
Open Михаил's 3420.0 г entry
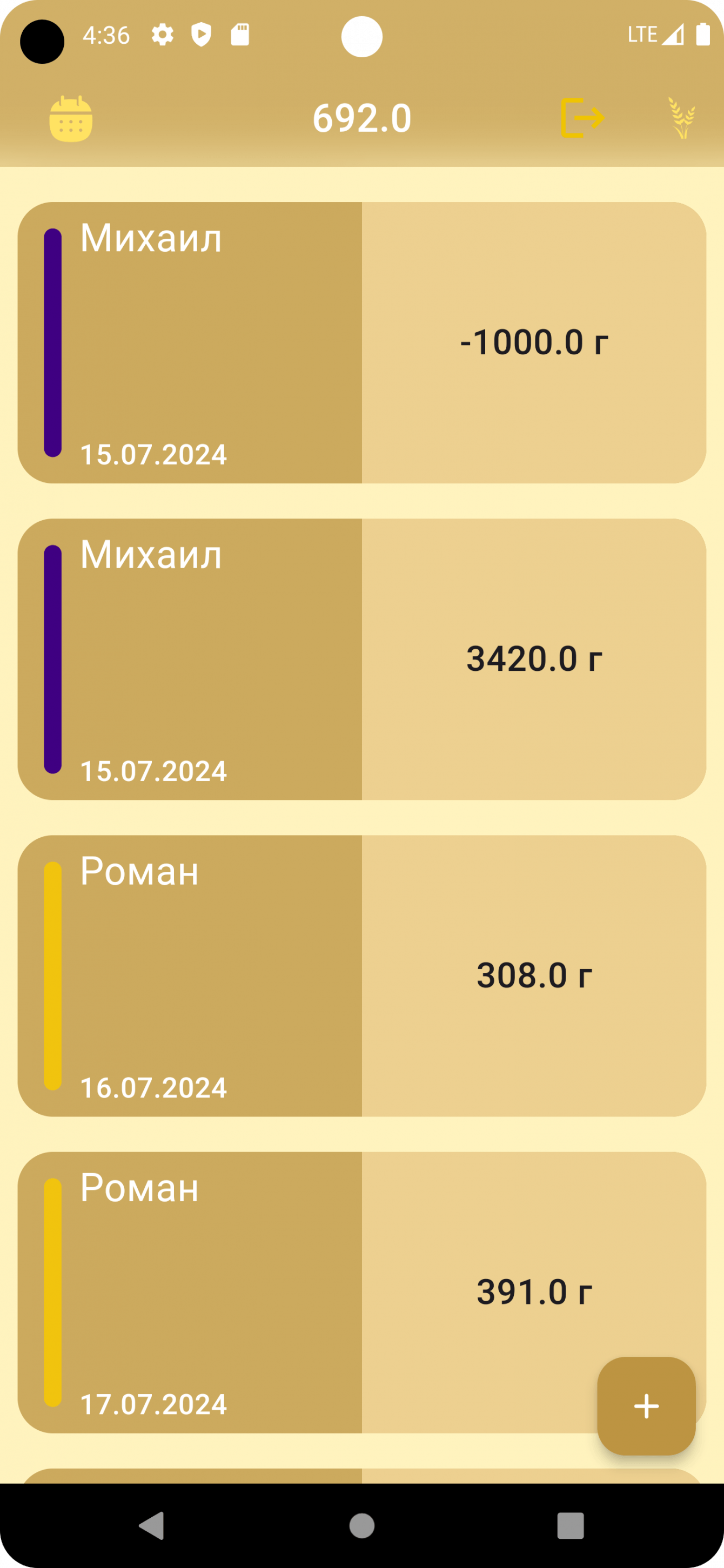pos(361,659)
